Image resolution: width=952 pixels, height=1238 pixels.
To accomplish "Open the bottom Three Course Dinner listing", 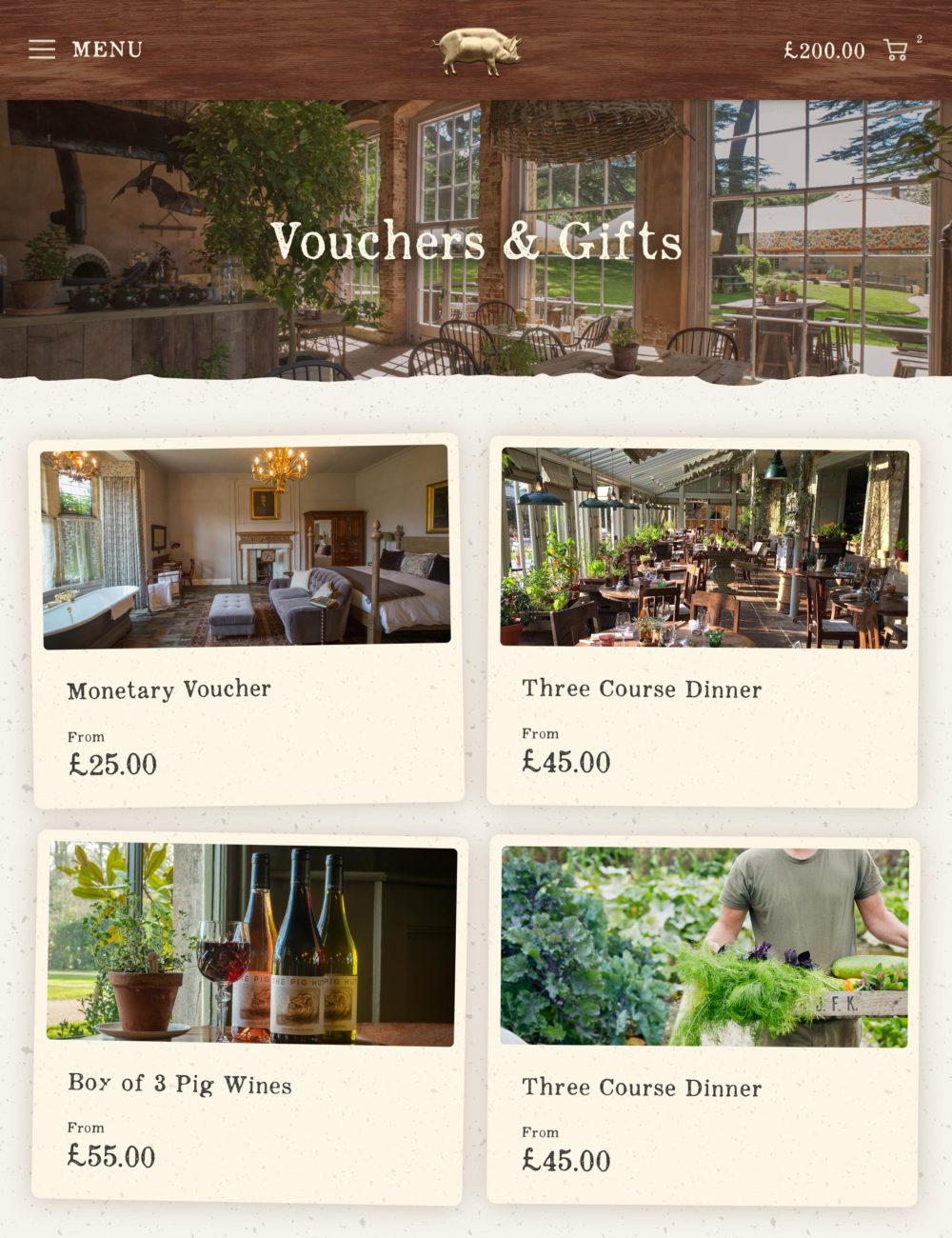I will (x=642, y=1088).
